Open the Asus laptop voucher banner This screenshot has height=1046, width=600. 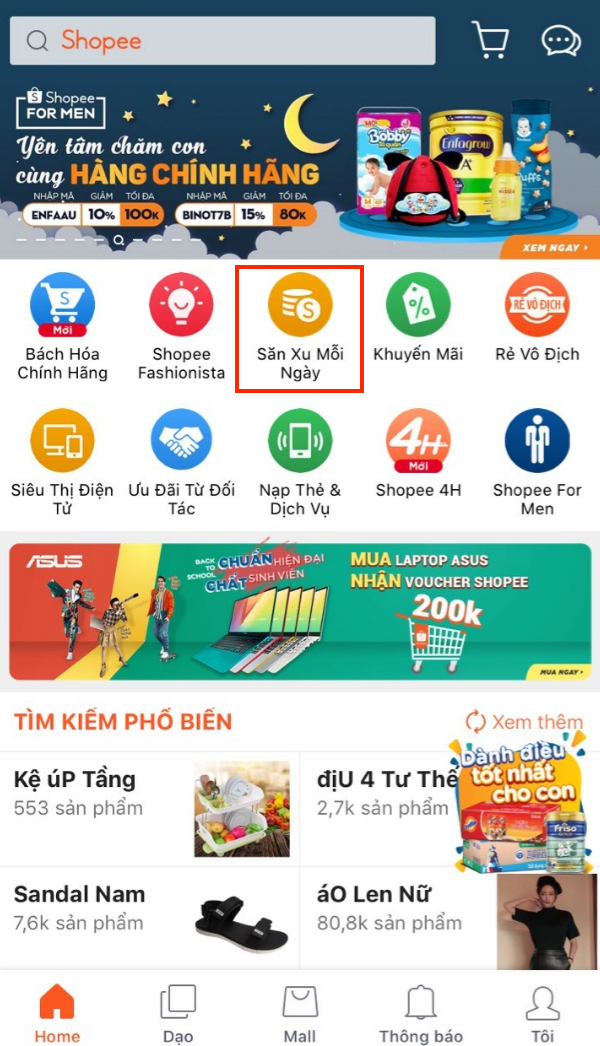tap(300, 612)
